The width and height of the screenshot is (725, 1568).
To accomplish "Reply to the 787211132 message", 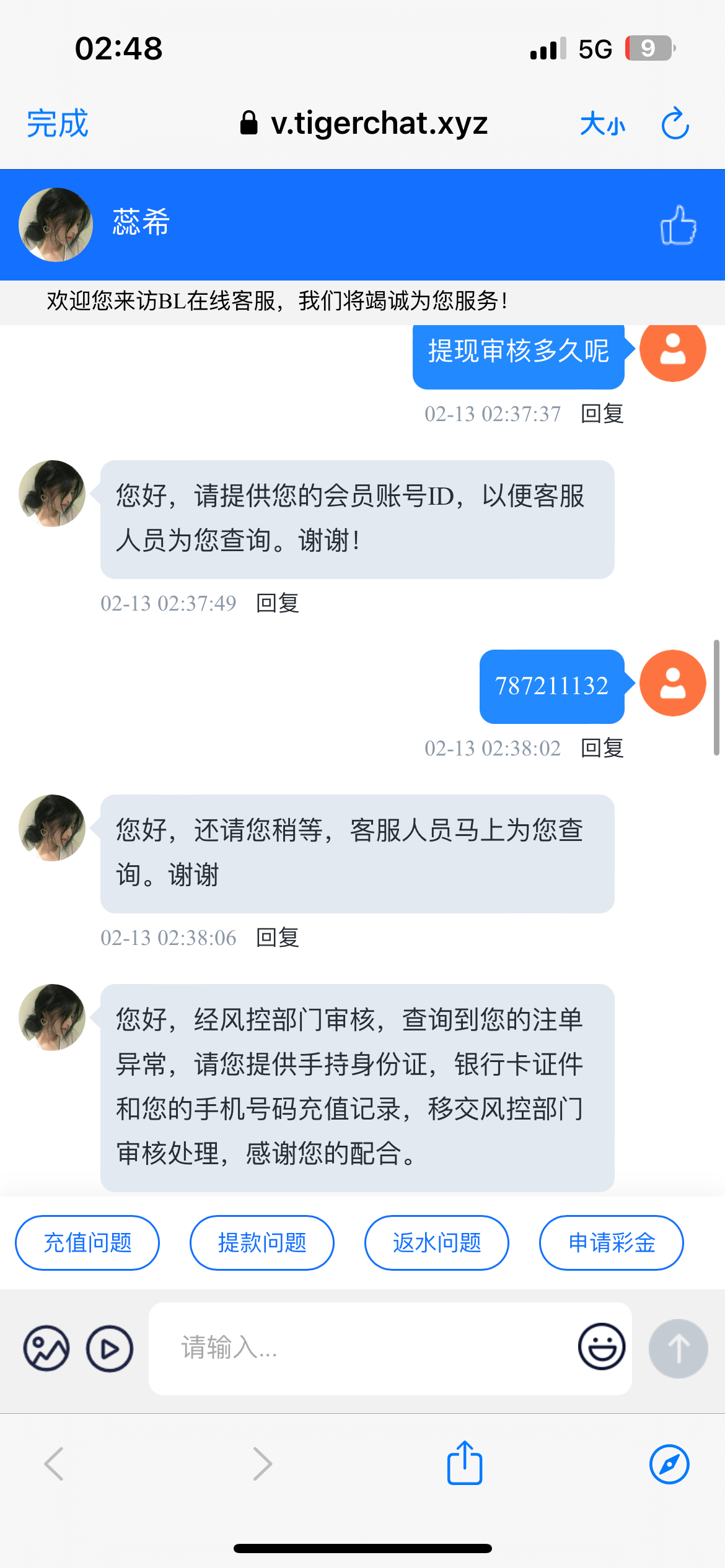I will 602,748.
